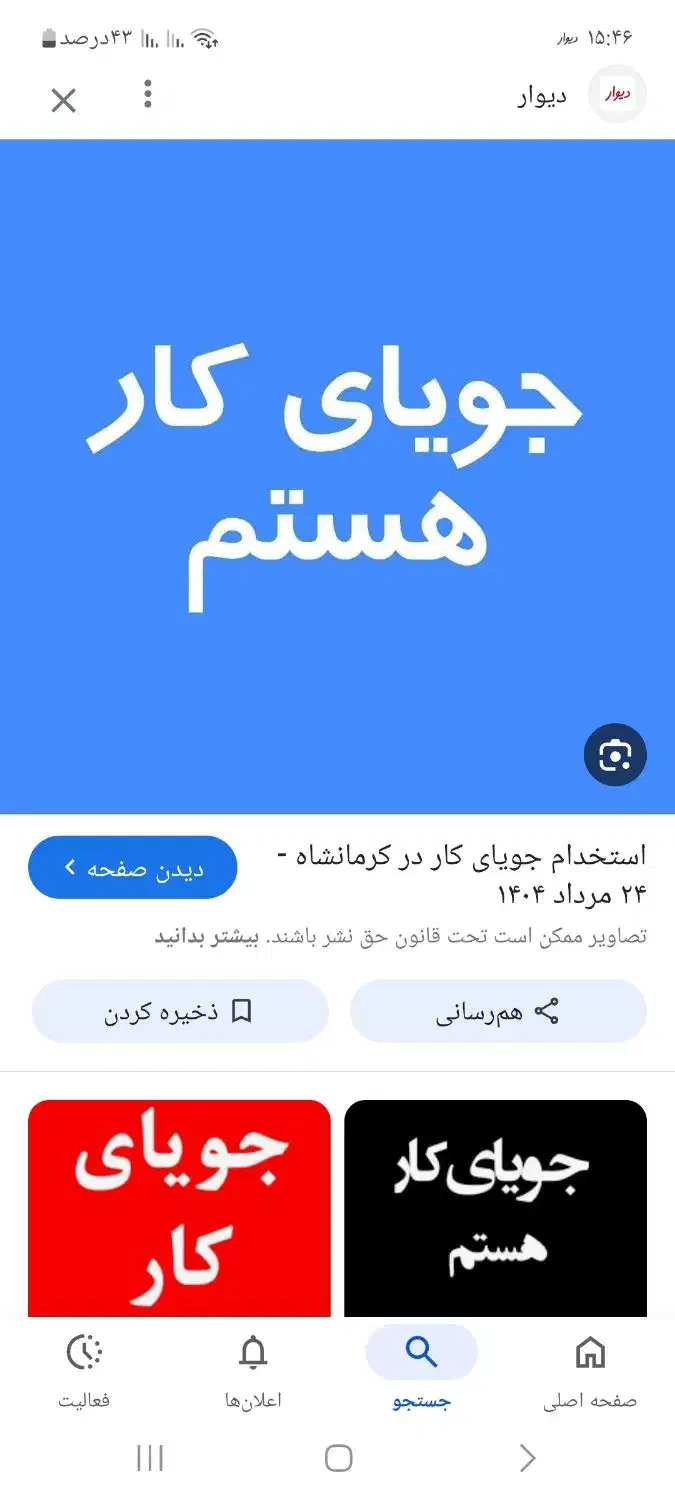Save the image with ذخیره کردن

(180, 1011)
